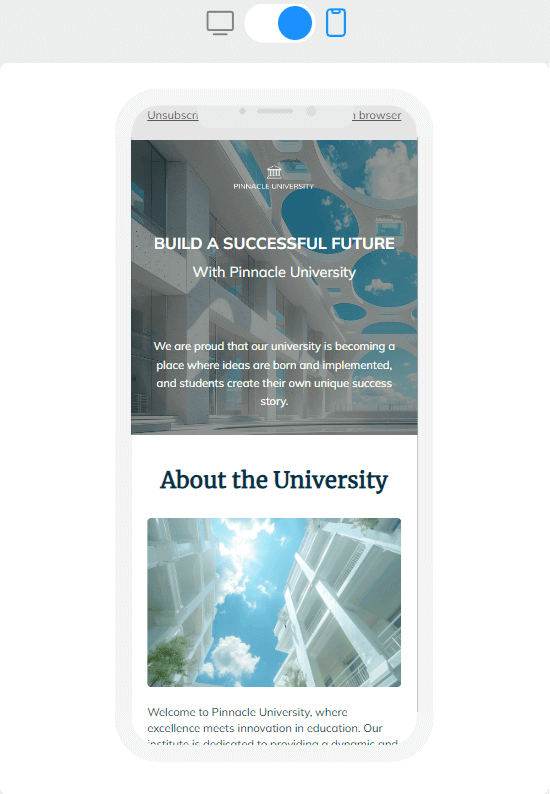Switch to the desktop preview icon
This screenshot has width=550, height=794.
click(x=220, y=23)
